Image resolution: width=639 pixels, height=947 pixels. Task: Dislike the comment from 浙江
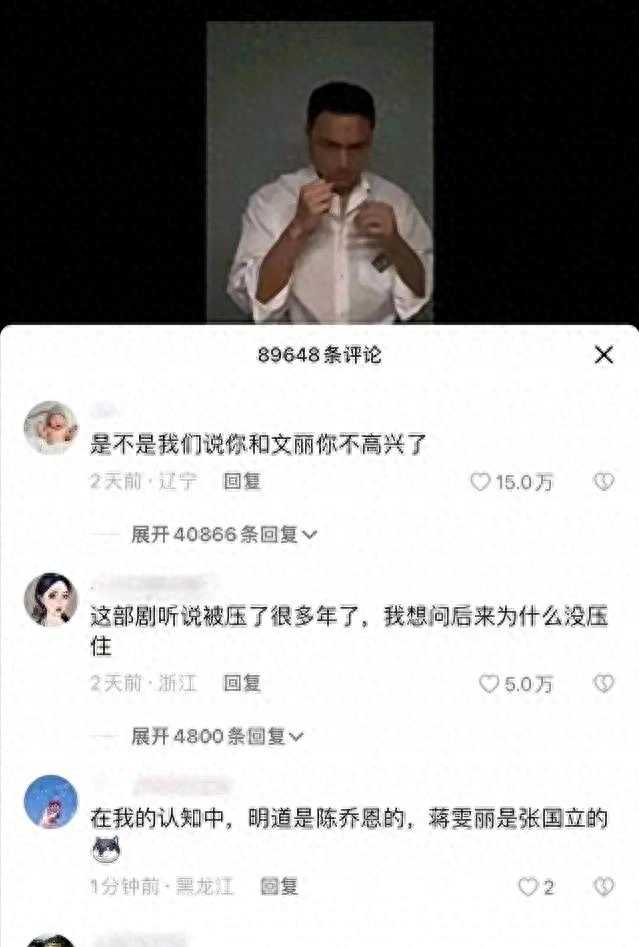(603, 684)
